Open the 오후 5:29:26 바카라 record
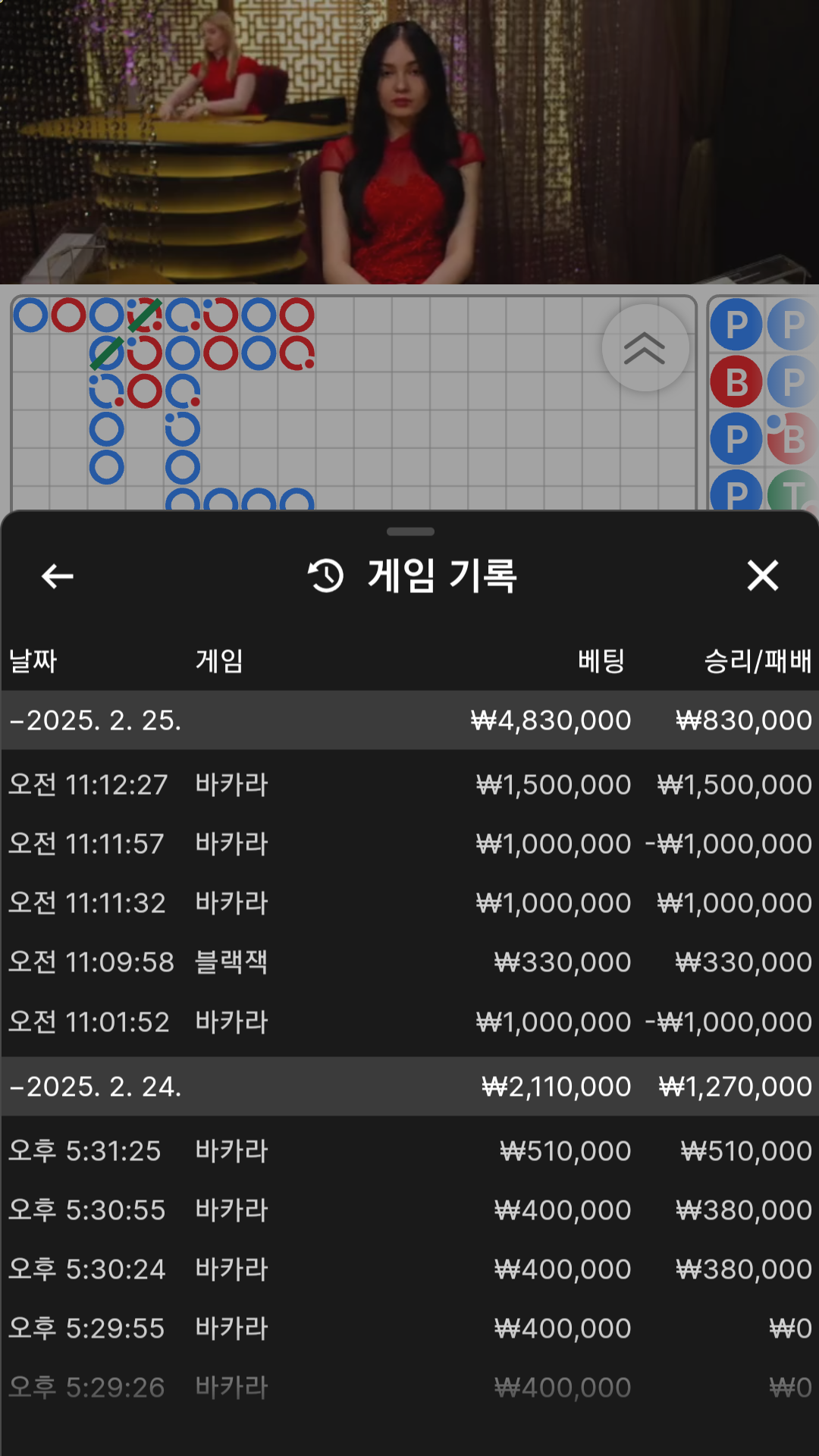Screen dimensions: 819x1456 [409, 1388]
